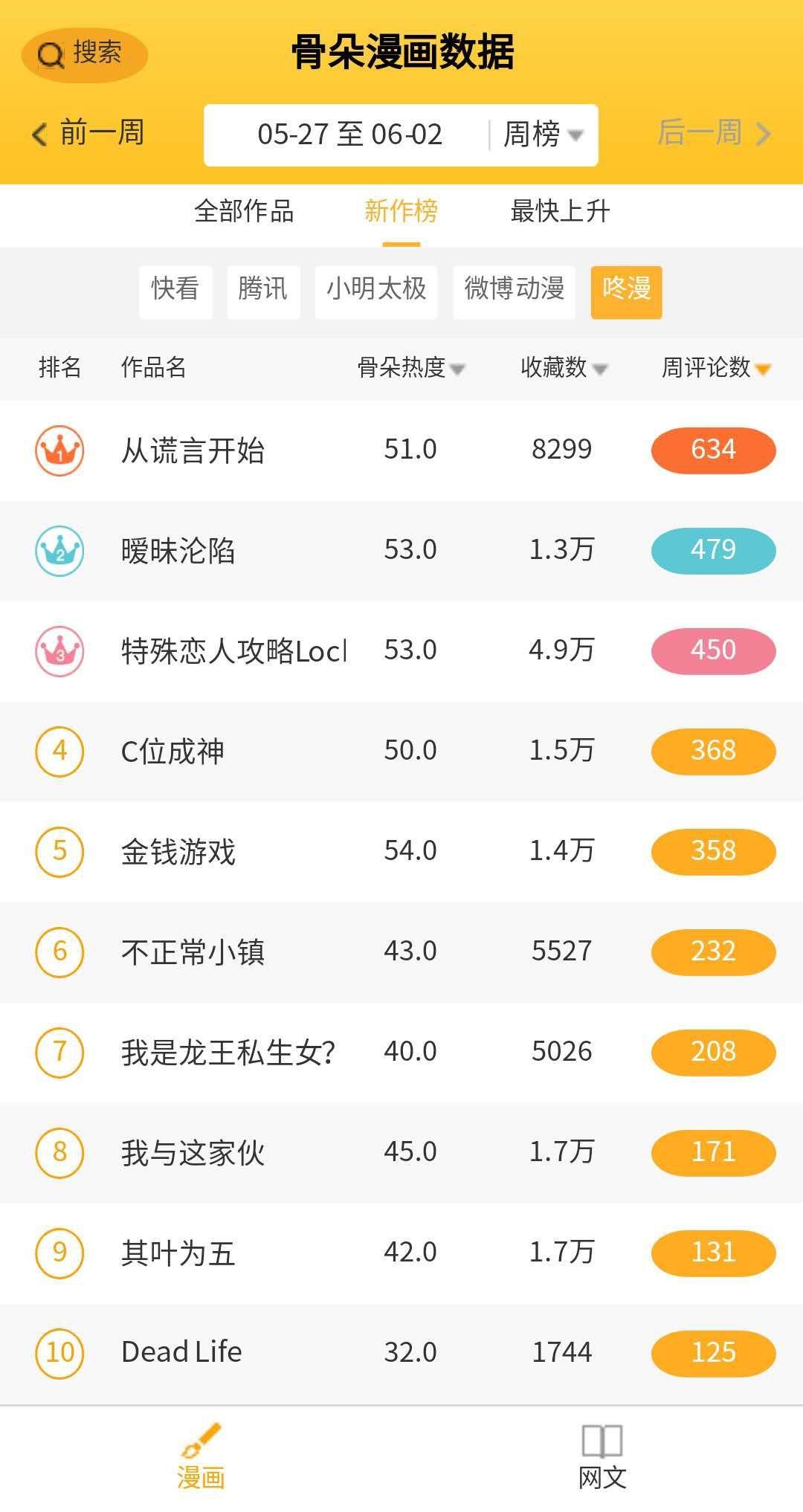Select the 小明太极 platform chip
Viewport: 803px width, 1512px height.
pos(376,291)
